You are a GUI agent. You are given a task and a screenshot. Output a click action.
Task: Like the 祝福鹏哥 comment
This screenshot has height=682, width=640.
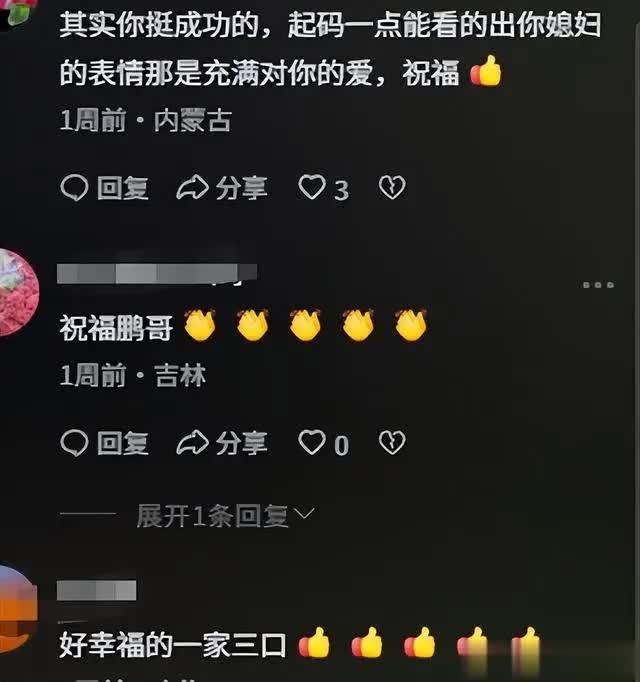314,443
